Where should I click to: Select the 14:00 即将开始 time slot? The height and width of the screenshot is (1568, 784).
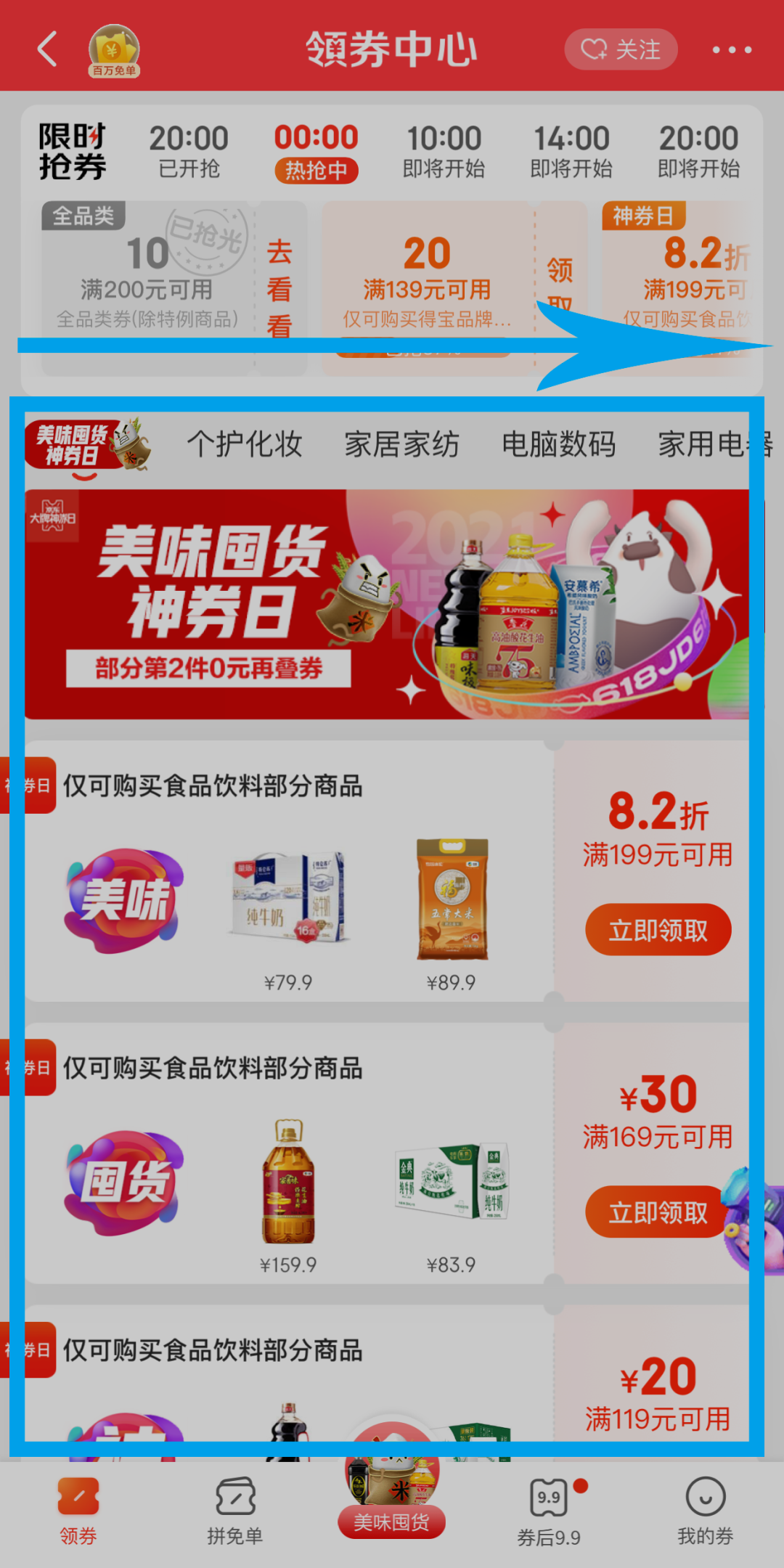coord(571,151)
